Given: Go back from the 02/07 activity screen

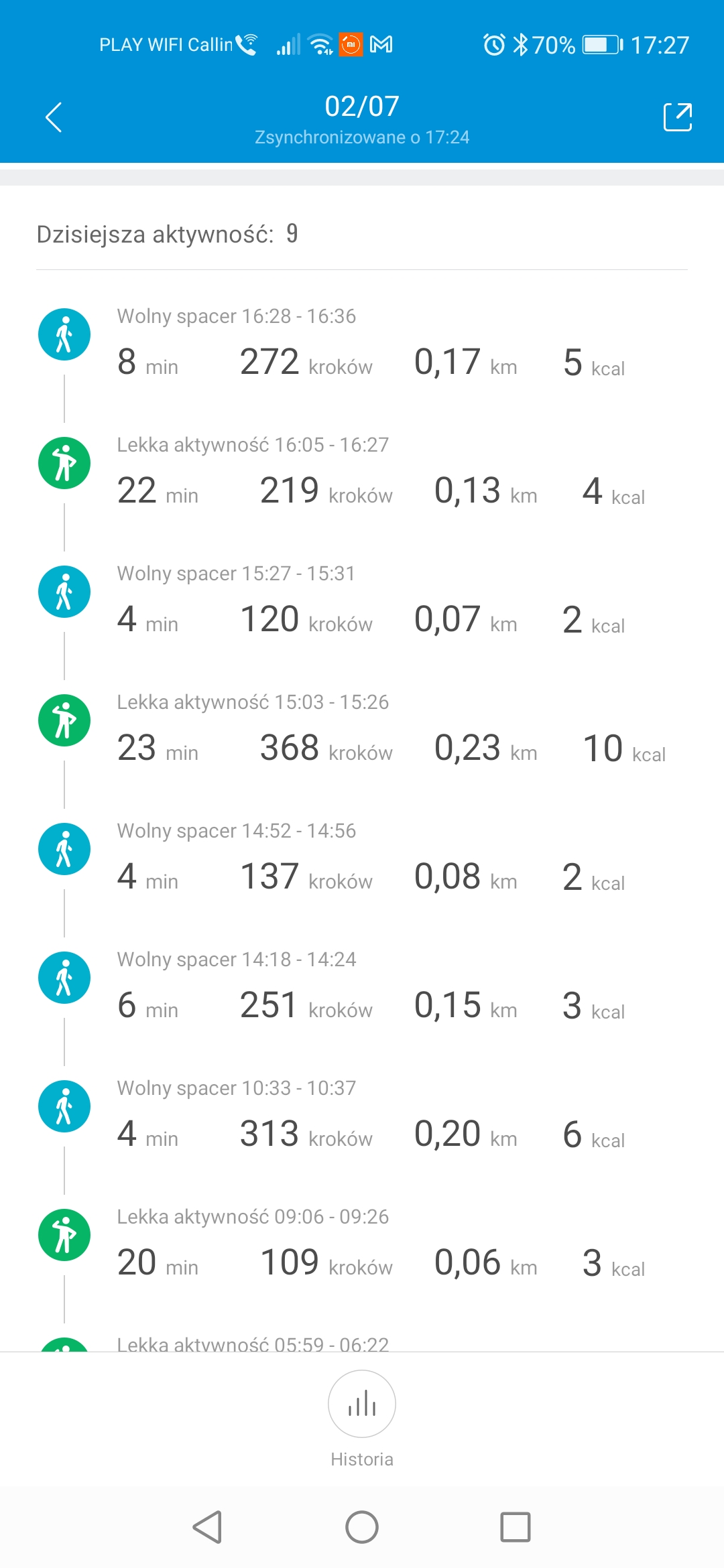Looking at the screenshot, I should (x=54, y=118).
